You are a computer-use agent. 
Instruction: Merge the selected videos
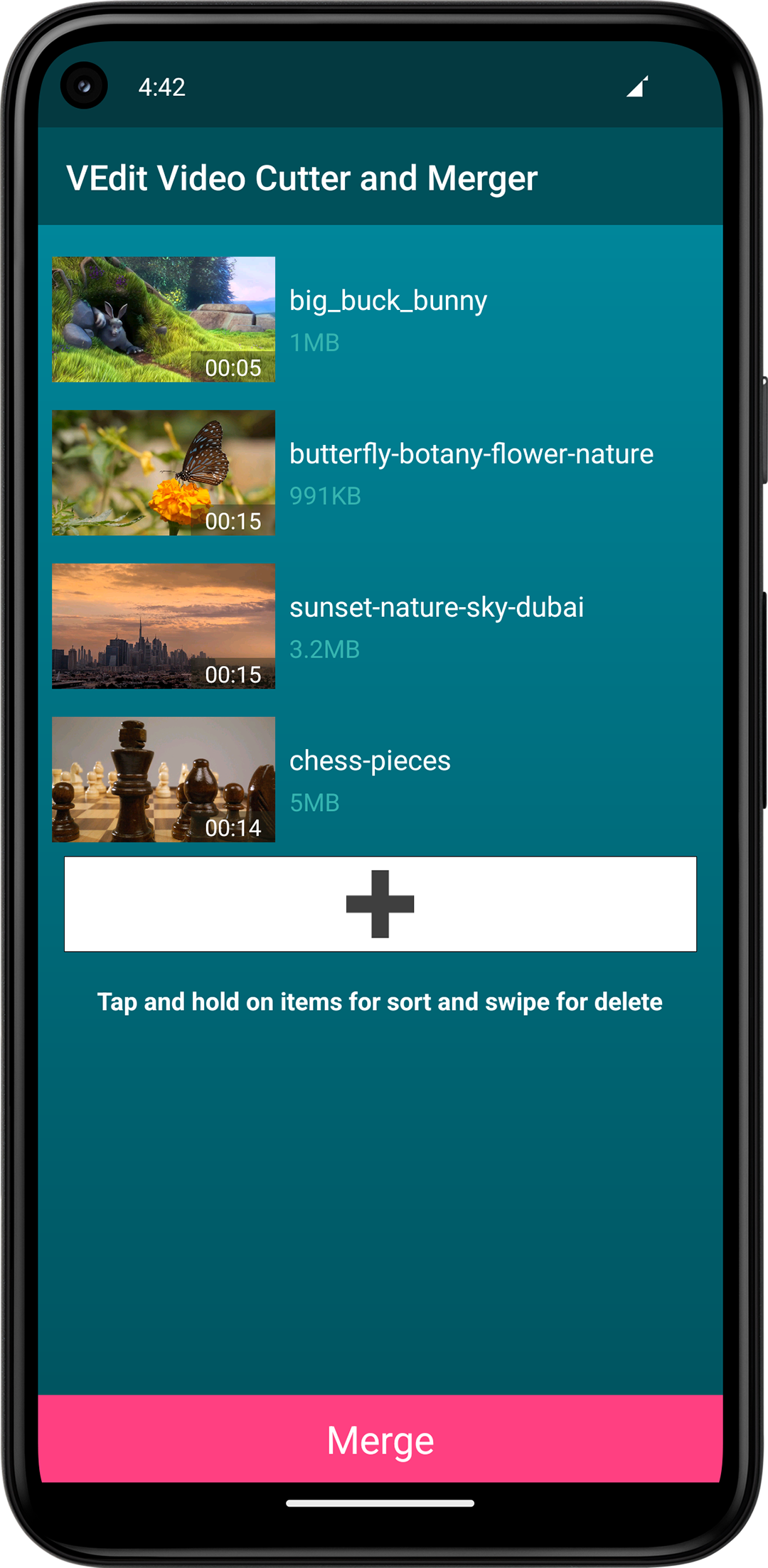click(380, 1439)
